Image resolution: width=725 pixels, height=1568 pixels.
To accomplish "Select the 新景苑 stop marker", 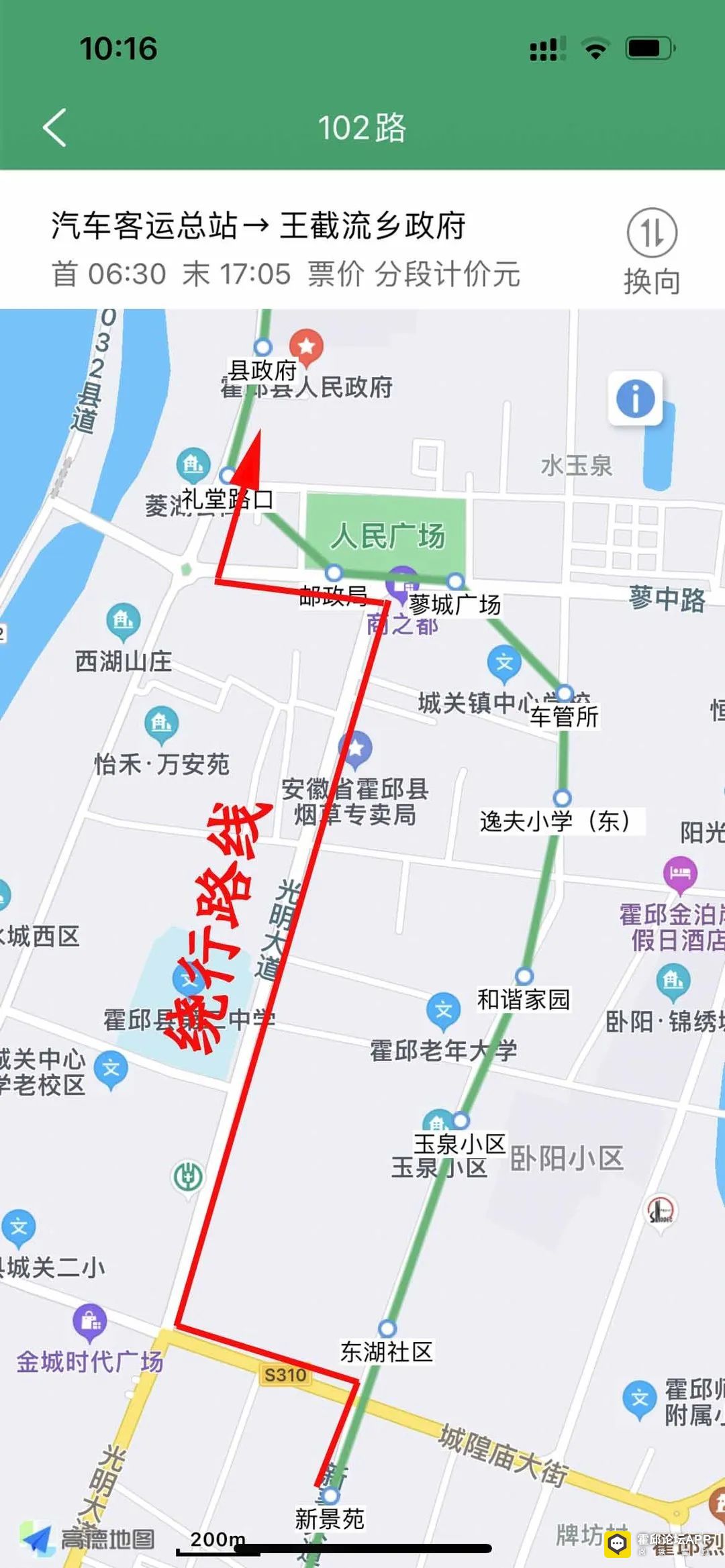I will [x=330, y=1496].
